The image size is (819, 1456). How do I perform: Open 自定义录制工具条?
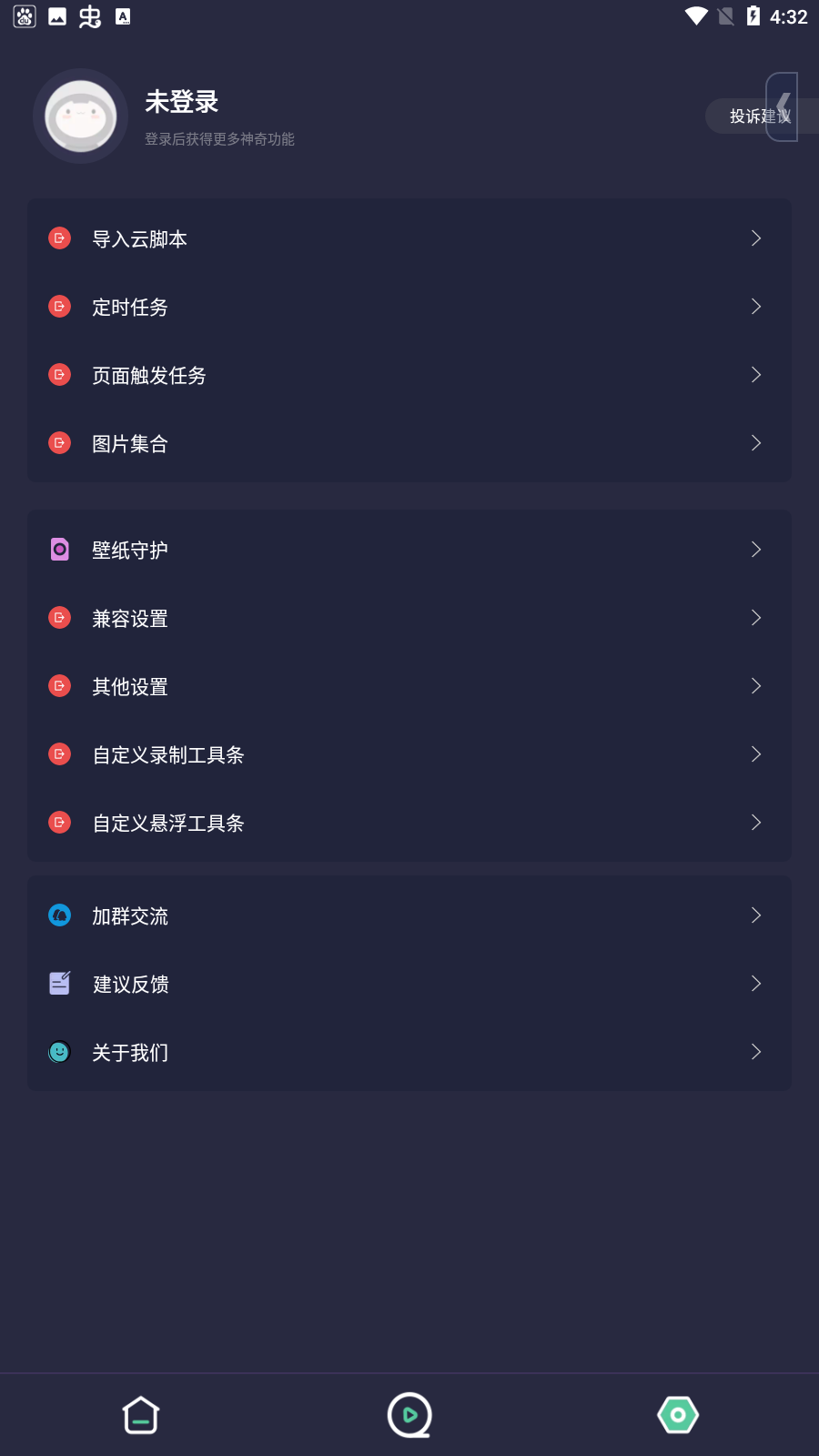pos(409,754)
